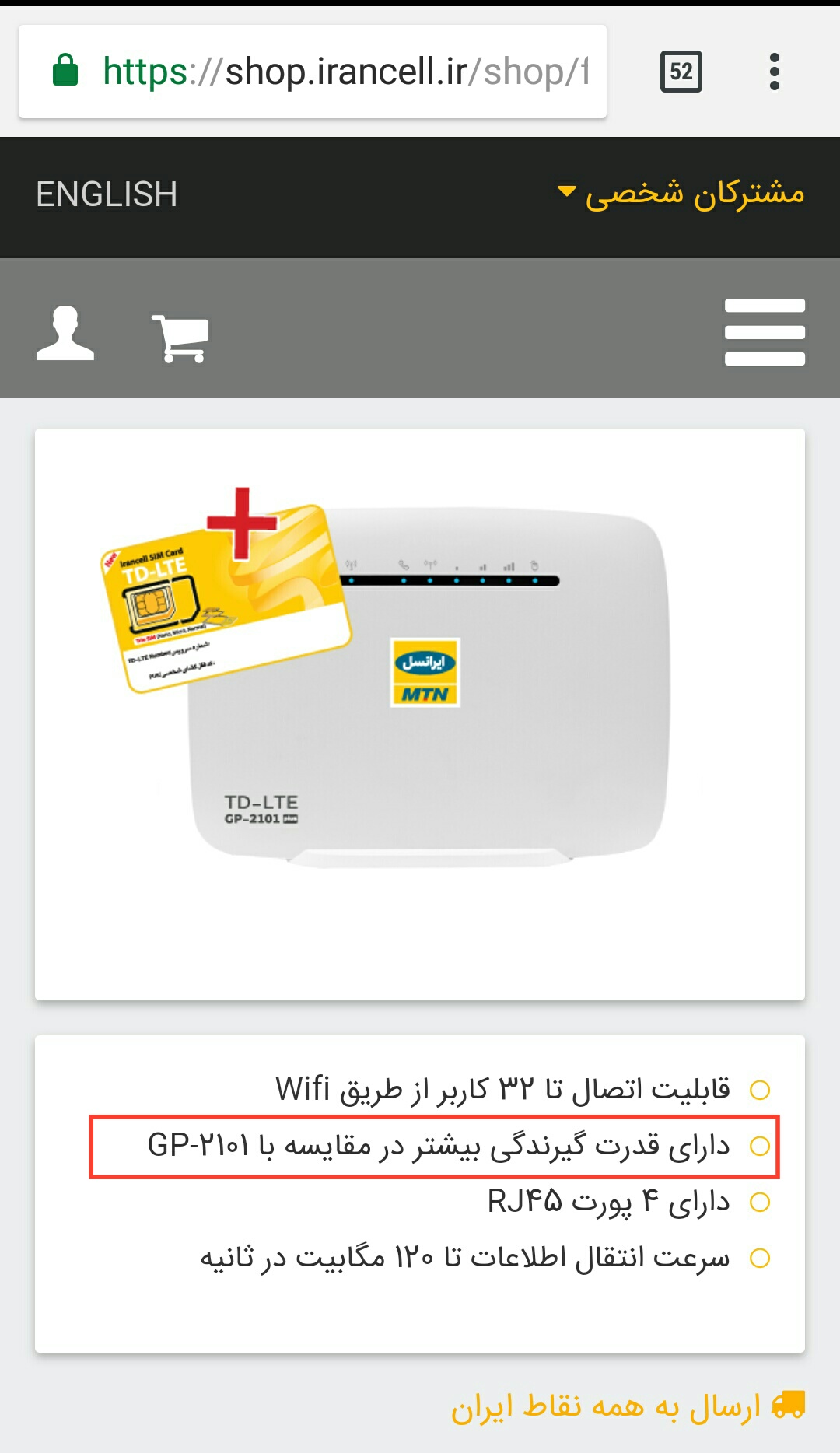Image resolution: width=840 pixels, height=1453 pixels.
Task: Tap the browser URL address bar
Action: (327, 72)
